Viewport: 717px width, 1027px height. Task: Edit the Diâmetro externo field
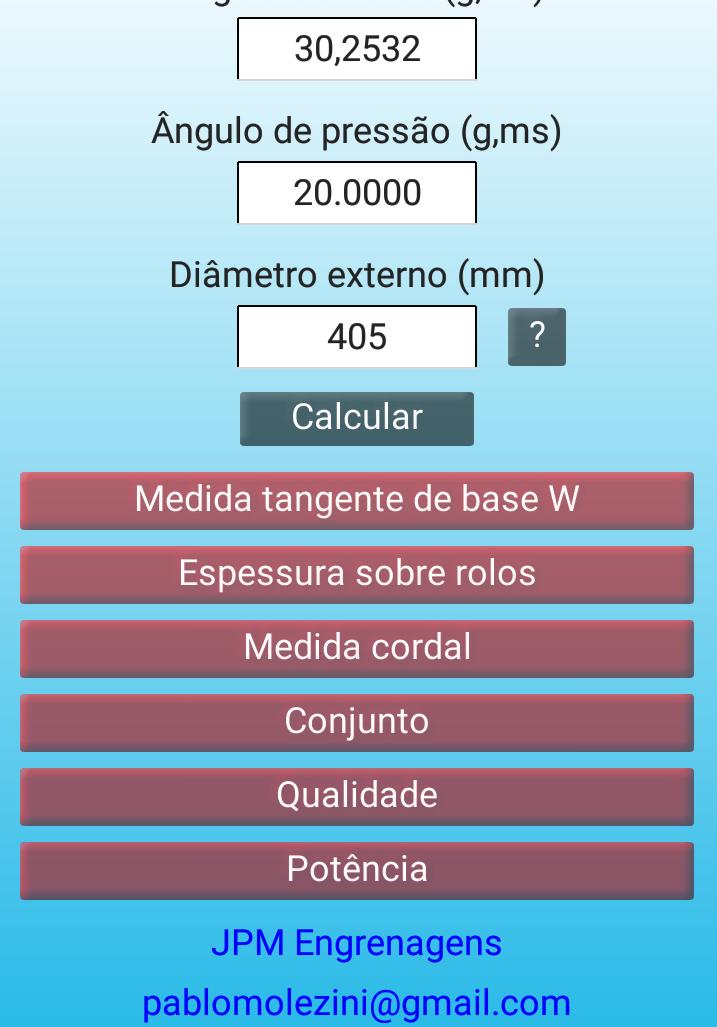tap(357, 337)
